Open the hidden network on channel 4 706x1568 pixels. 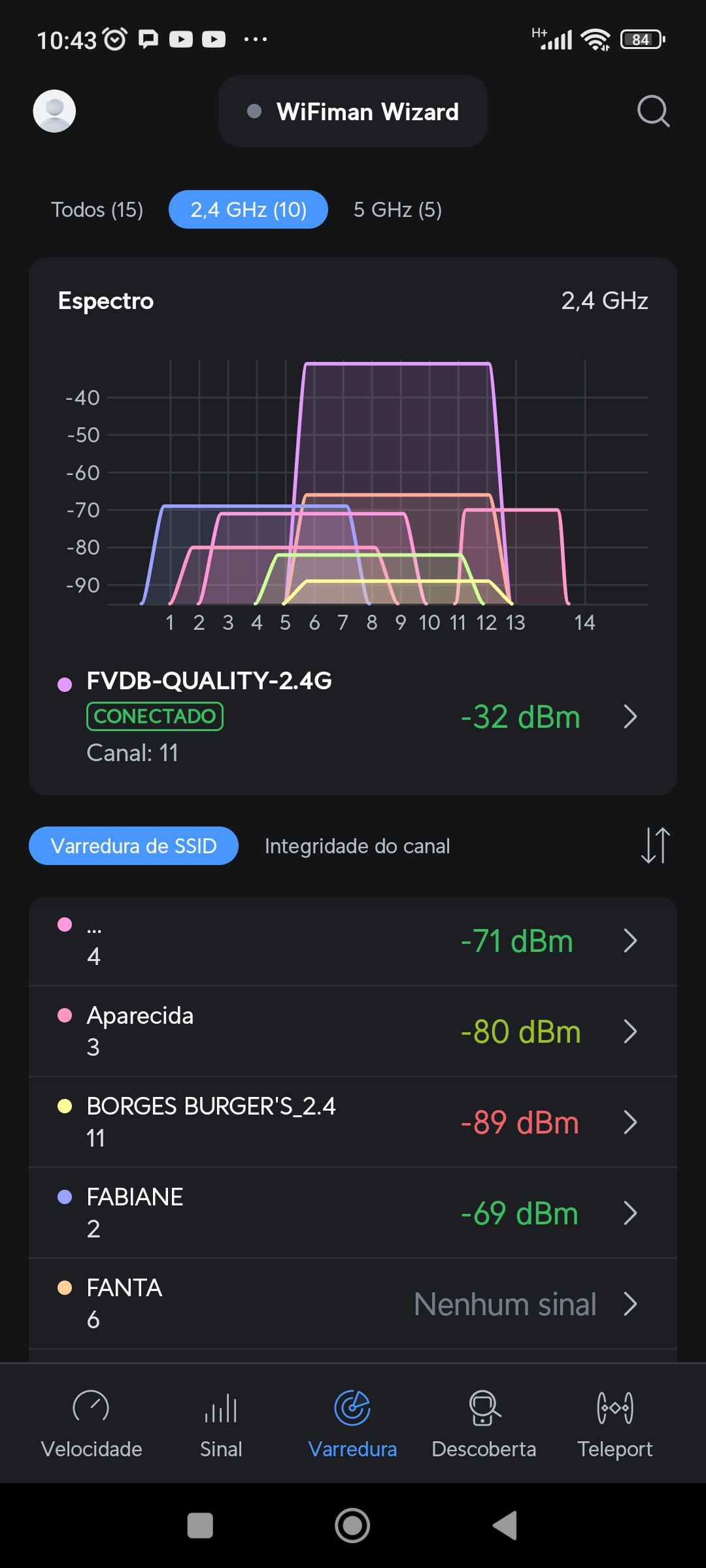[353, 941]
